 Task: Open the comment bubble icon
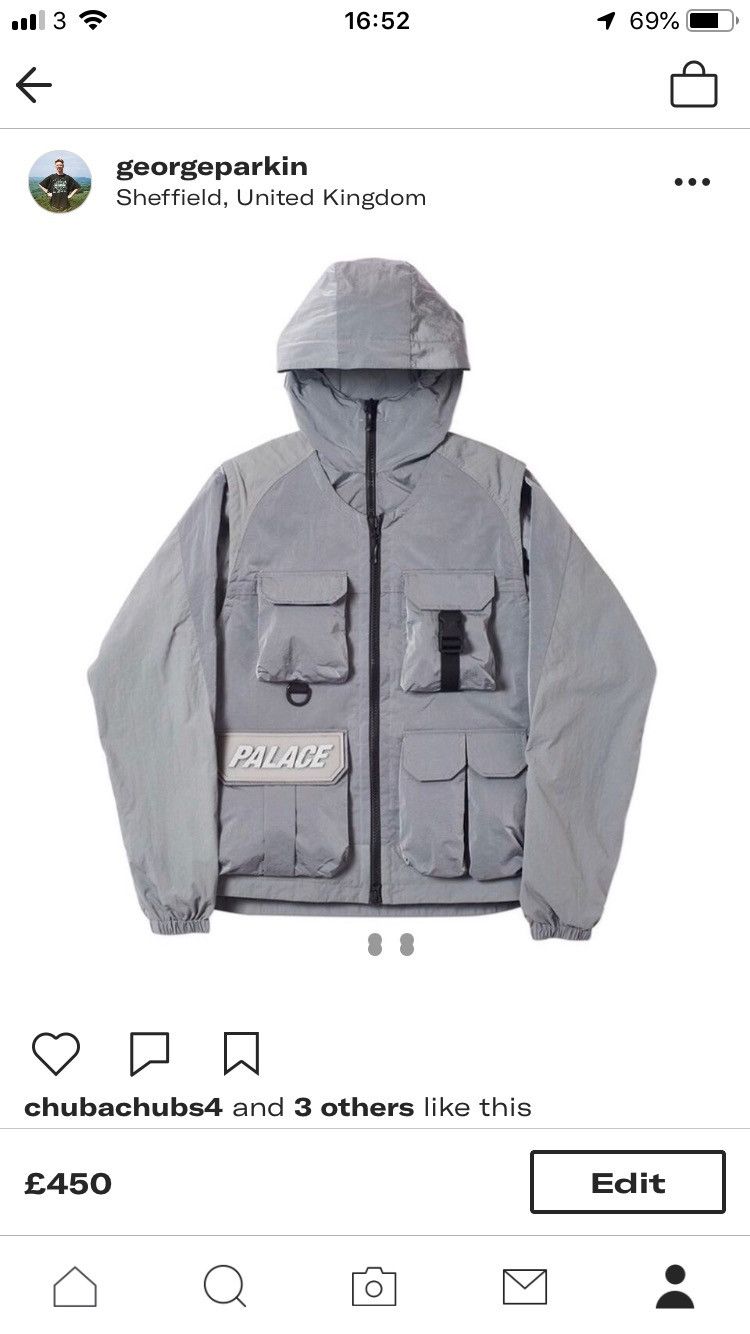tap(150, 1053)
